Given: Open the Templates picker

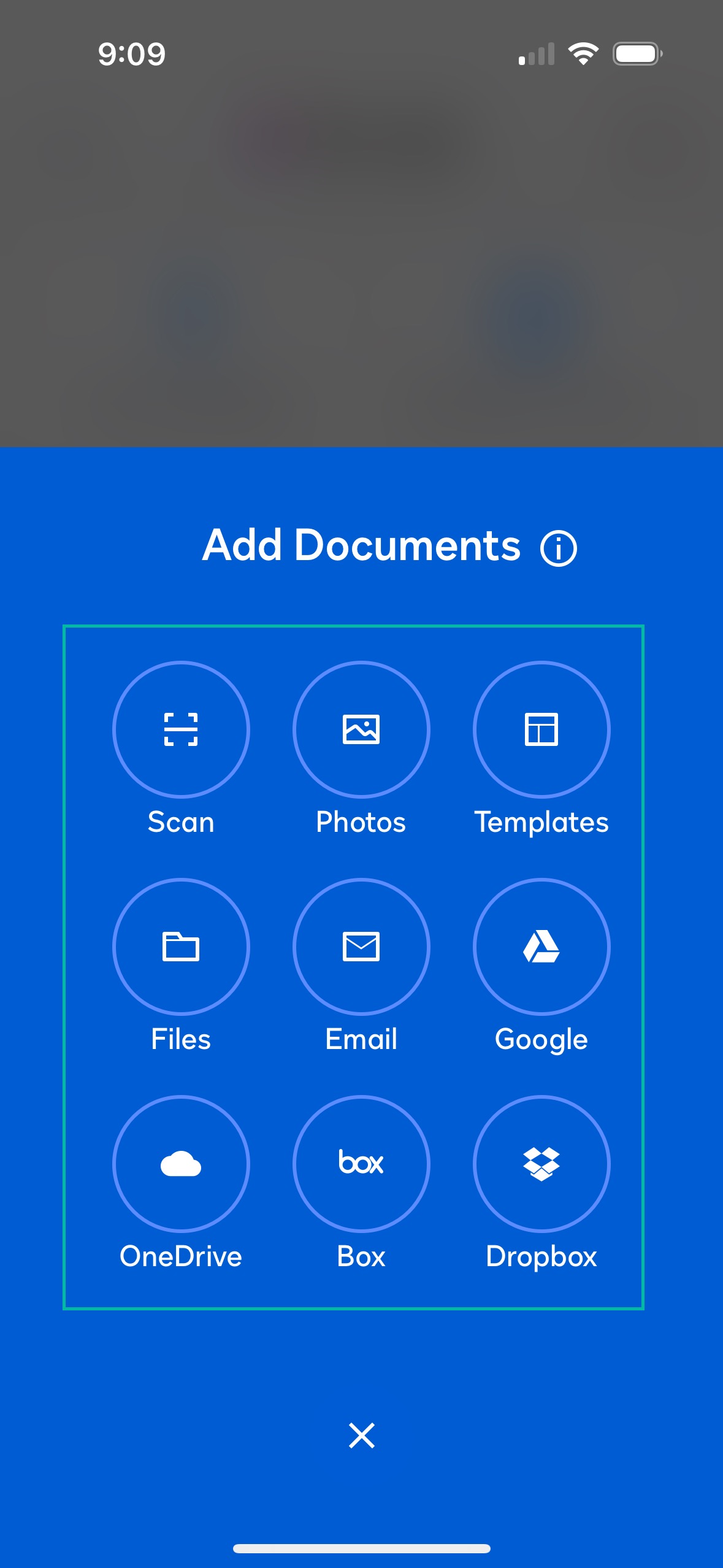Looking at the screenshot, I should (541, 730).
